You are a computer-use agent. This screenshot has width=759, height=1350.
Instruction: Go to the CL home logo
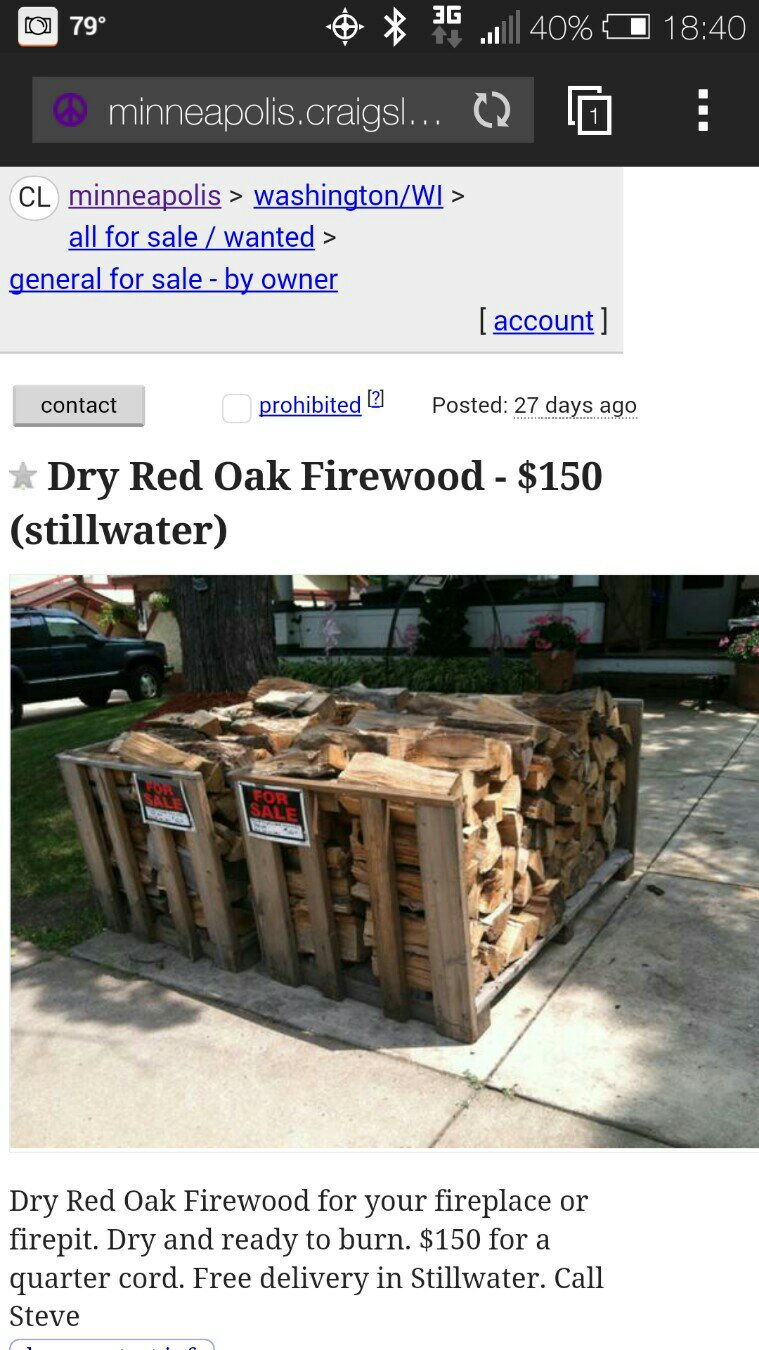[34, 197]
